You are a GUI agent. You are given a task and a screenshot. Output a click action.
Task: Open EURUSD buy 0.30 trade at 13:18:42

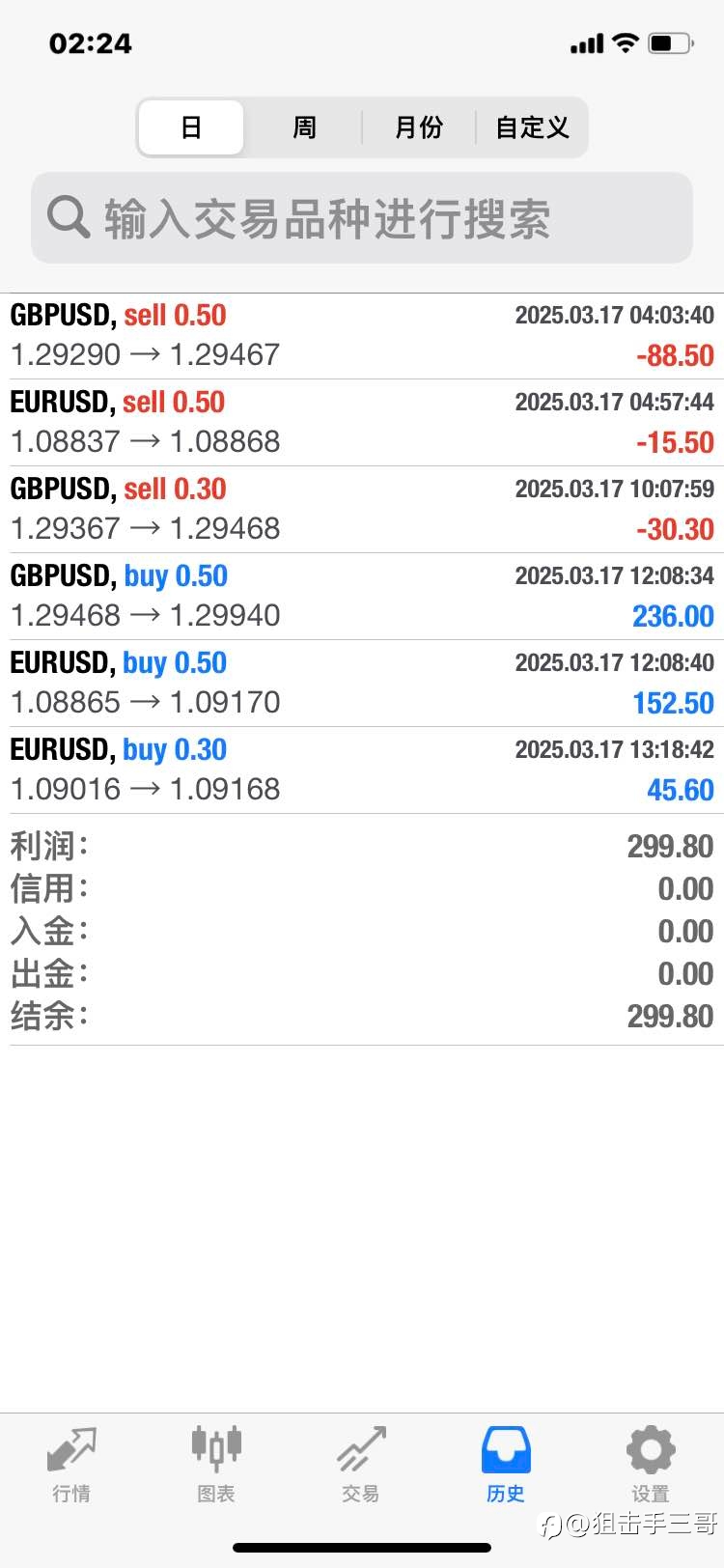pos(362,770)
